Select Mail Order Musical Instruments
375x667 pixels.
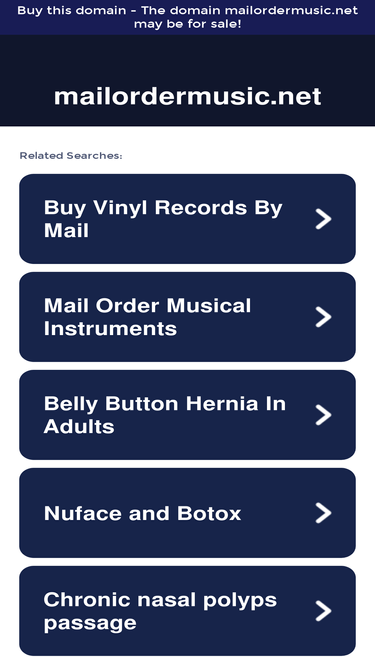coord(188,317)
